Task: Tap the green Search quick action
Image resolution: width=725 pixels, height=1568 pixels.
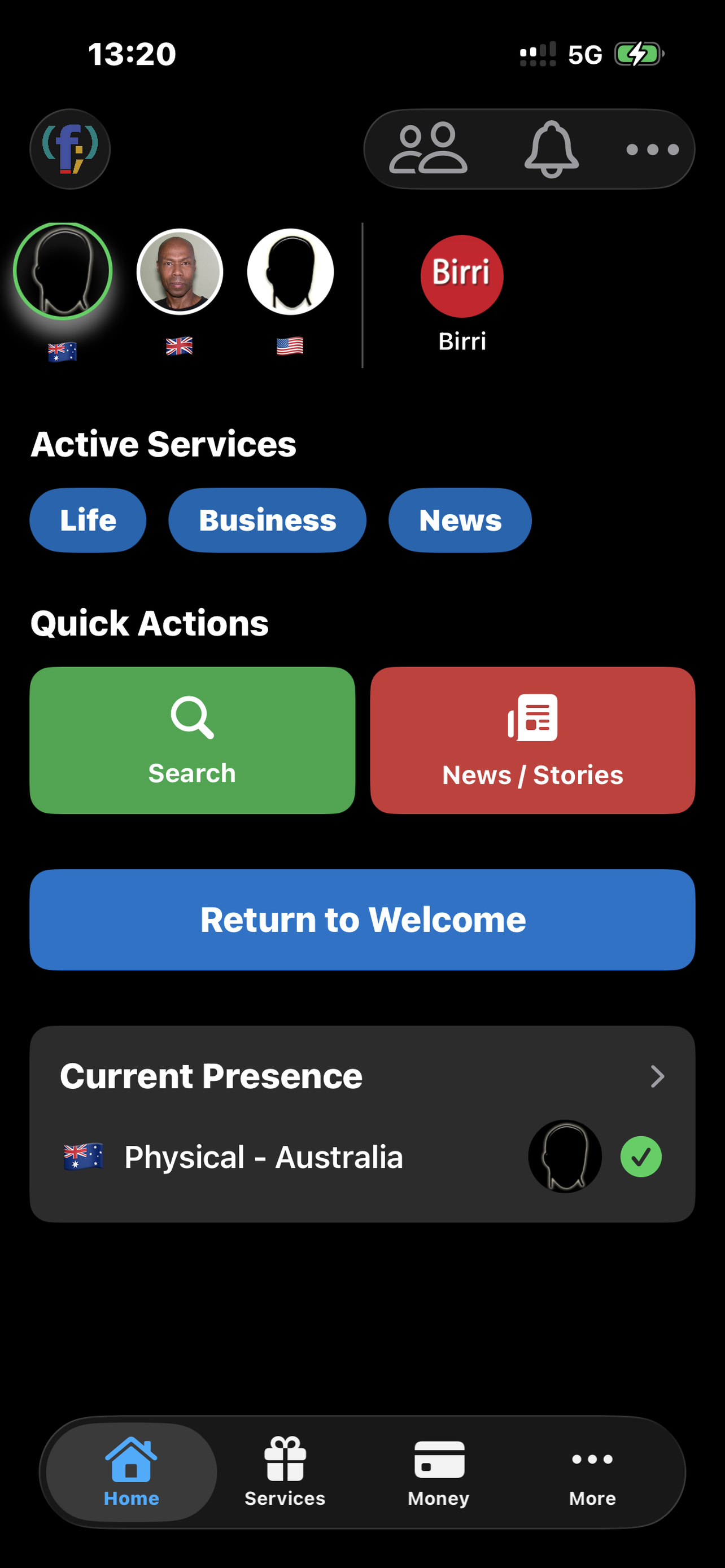Action: pos(193,740)
